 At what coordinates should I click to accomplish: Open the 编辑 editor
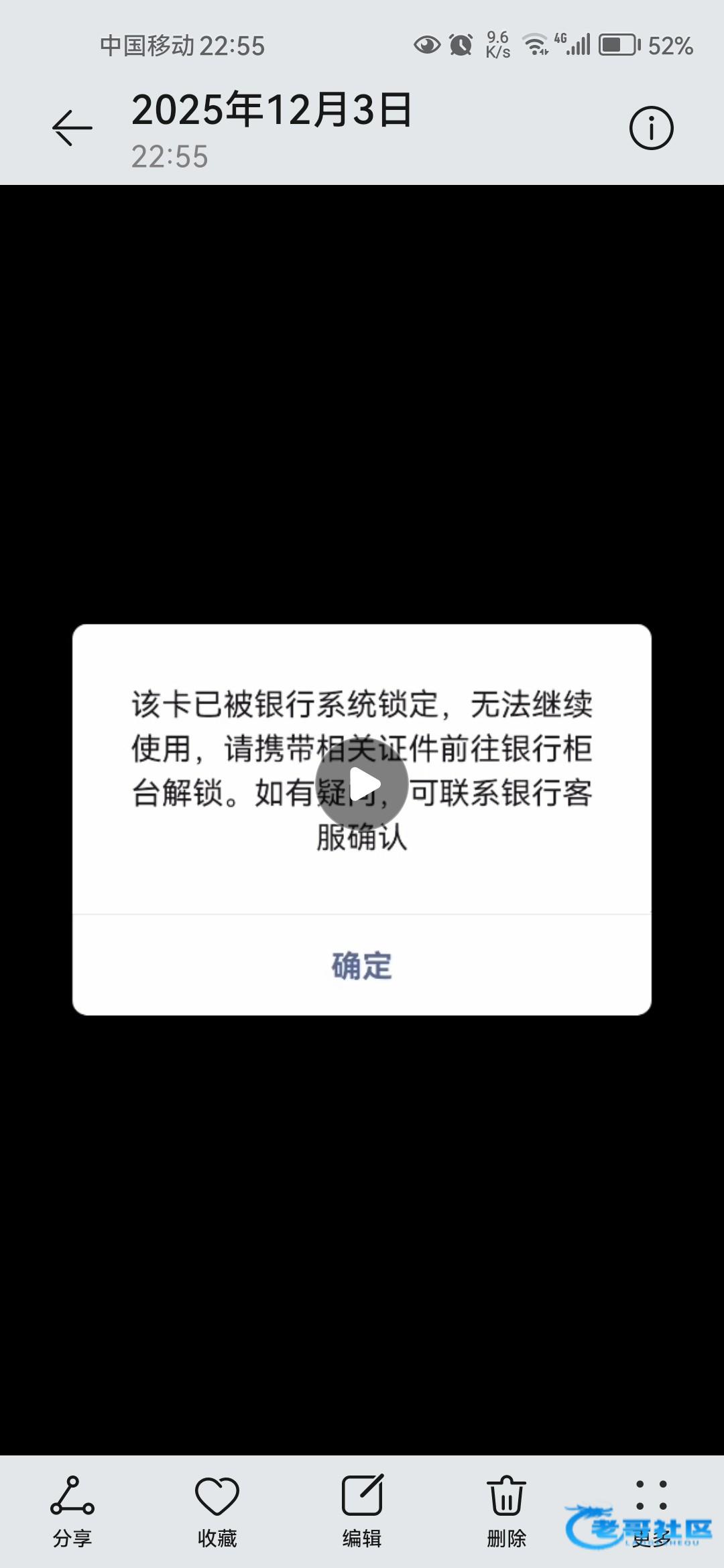[362, 1510]
